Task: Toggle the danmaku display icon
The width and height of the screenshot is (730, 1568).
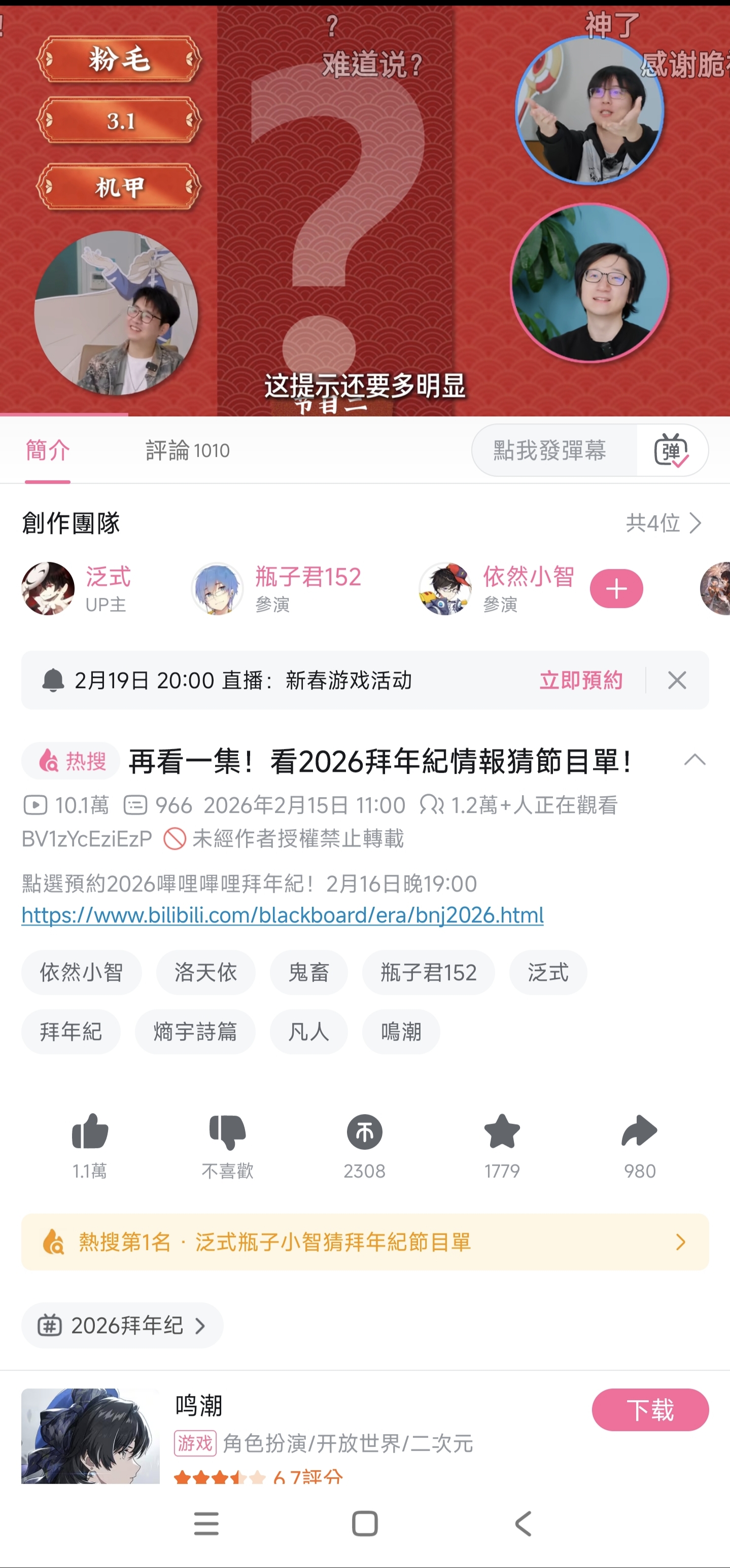Action: [x=671, y=451]
